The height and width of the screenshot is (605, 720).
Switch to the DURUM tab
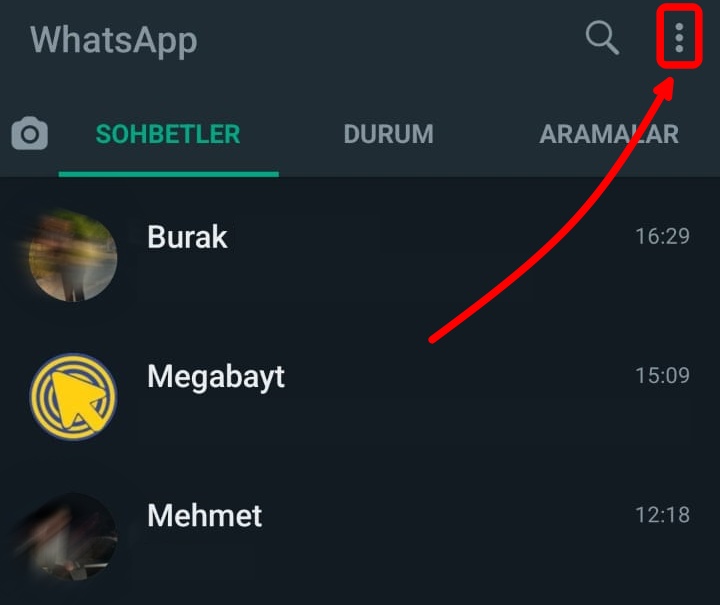coord(388,134)
